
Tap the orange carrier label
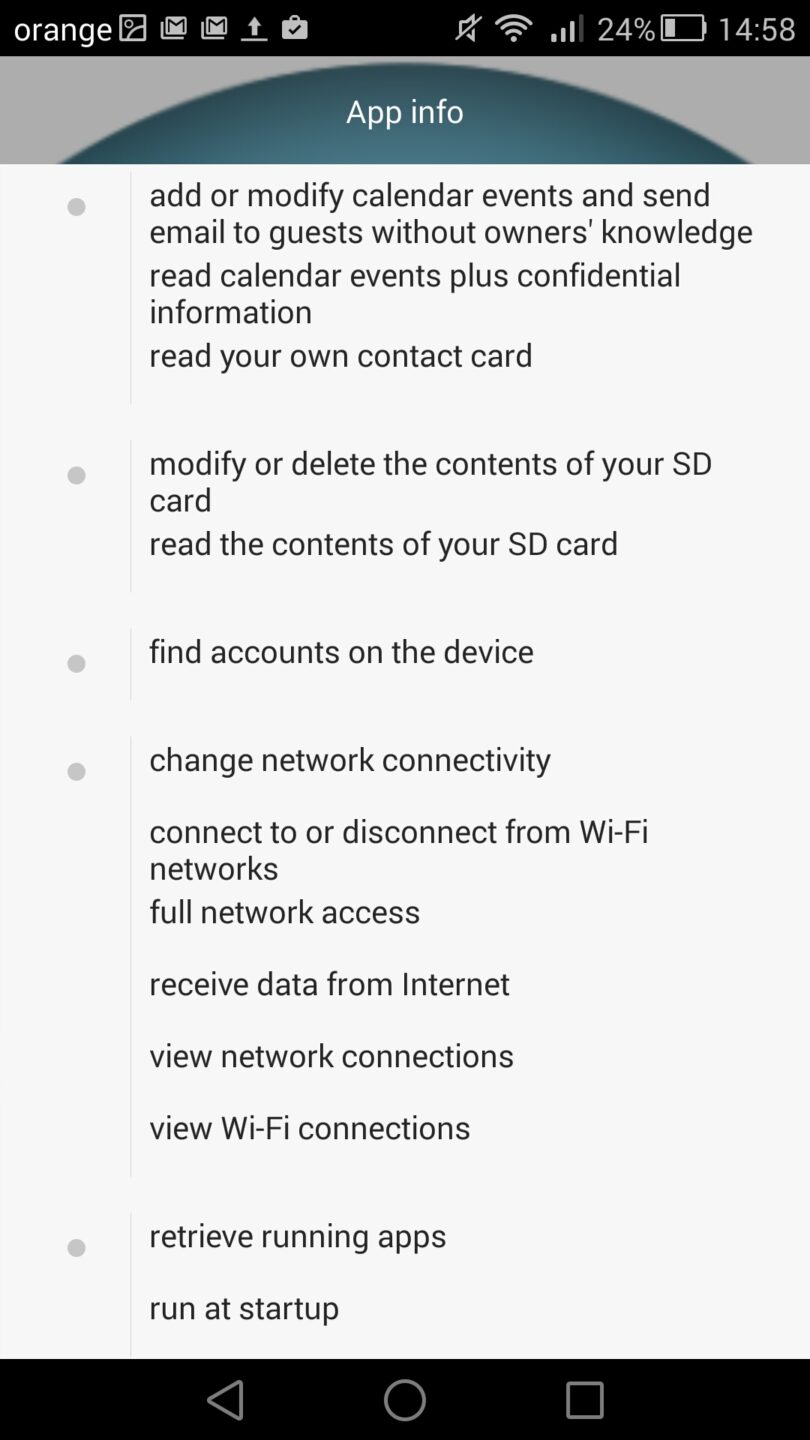coord(60,28)
